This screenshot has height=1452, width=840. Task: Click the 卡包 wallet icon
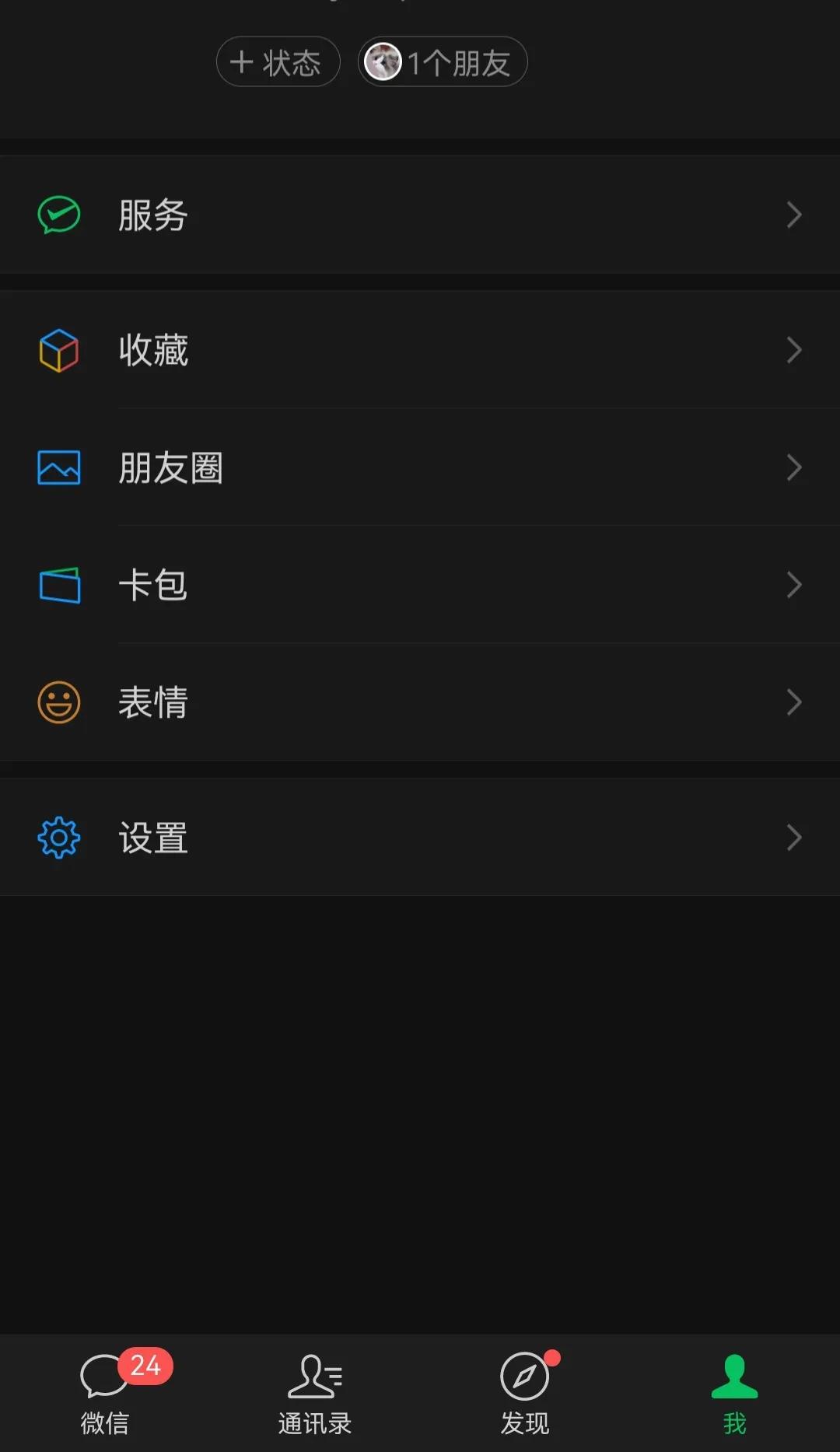click(x=58, y=585)
